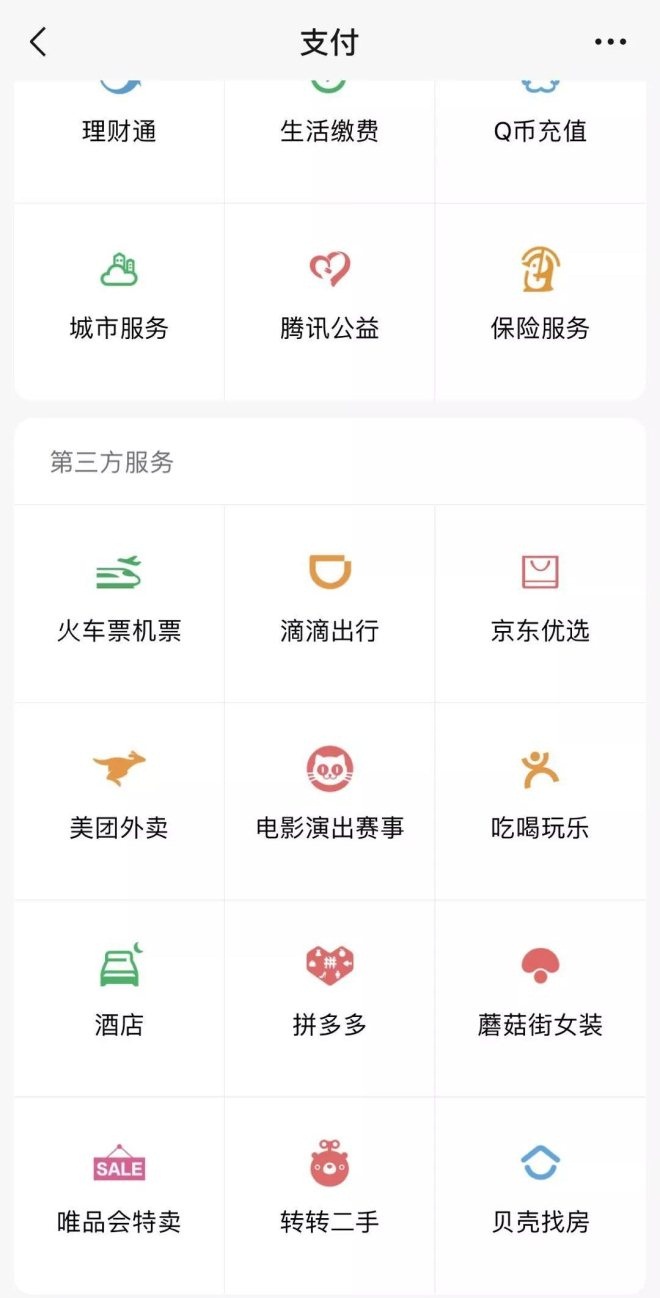Open 贝壳找房 housing search
Screen dimensions: 660x1298
(540, 1194)
